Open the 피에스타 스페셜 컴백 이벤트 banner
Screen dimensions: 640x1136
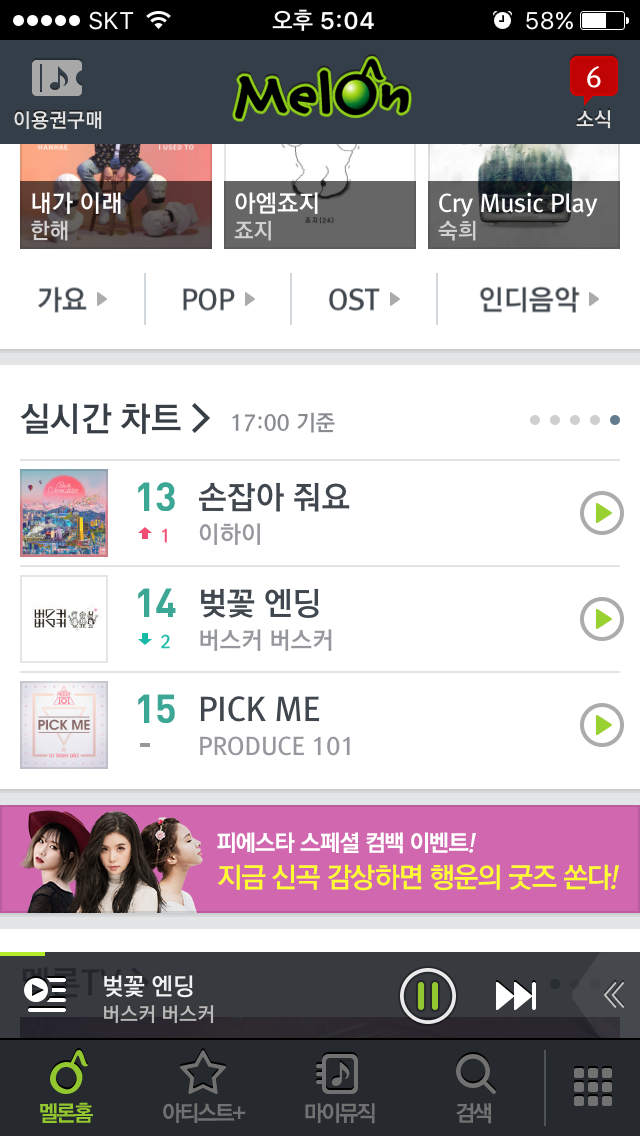[320, 860]
